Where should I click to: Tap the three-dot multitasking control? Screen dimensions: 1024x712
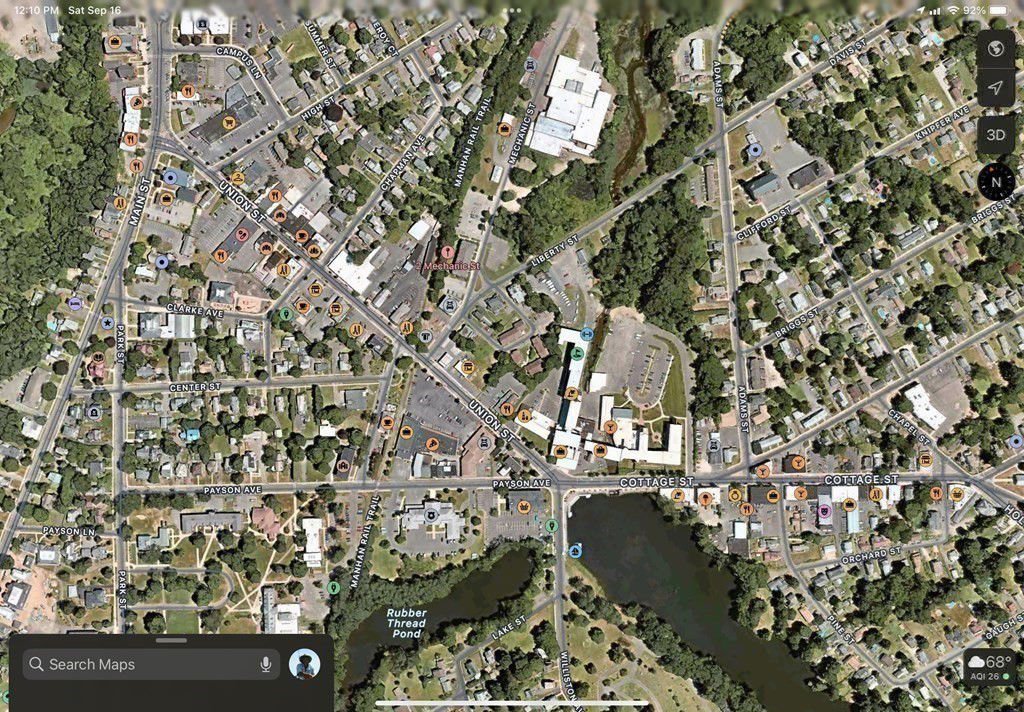tap(512, 9)
